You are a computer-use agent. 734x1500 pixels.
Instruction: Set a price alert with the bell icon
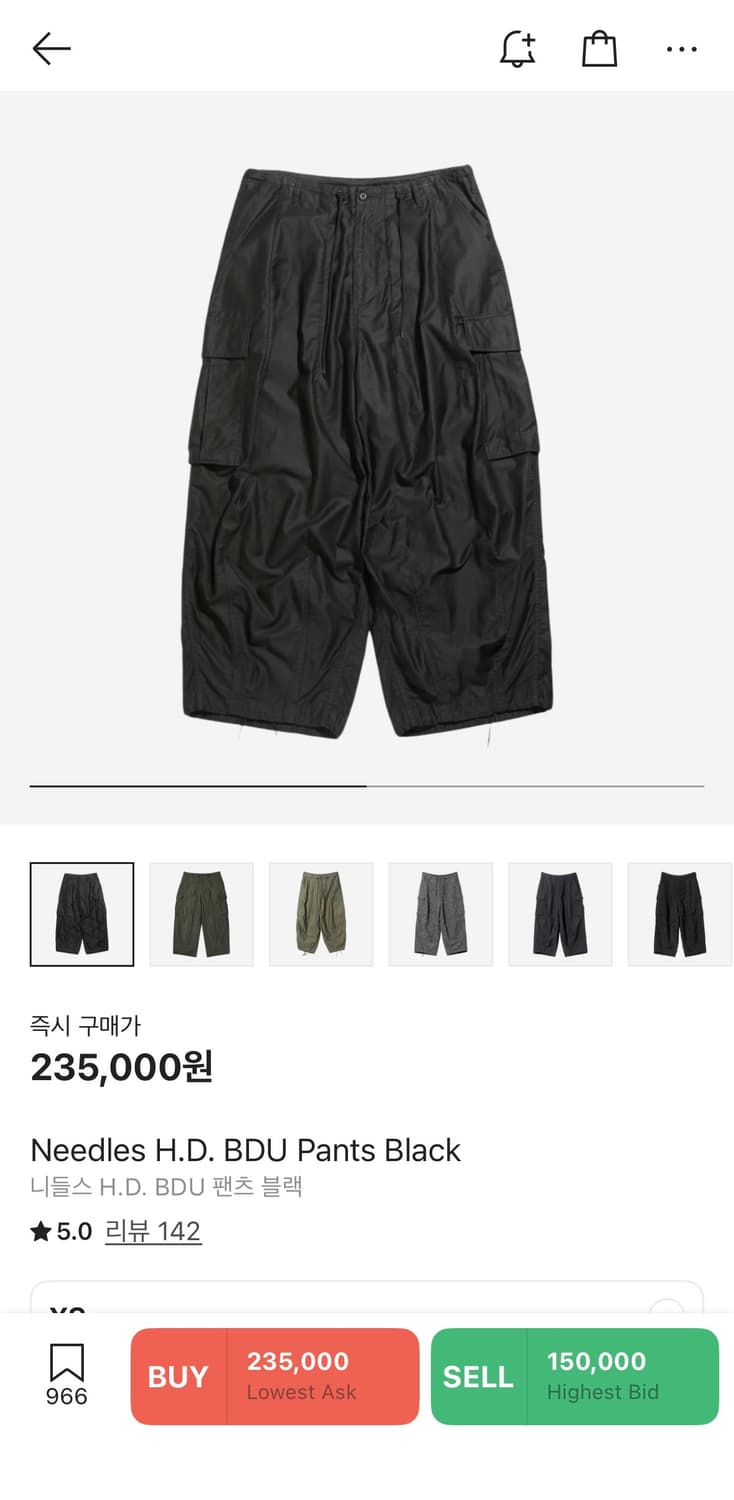point(517,48)
